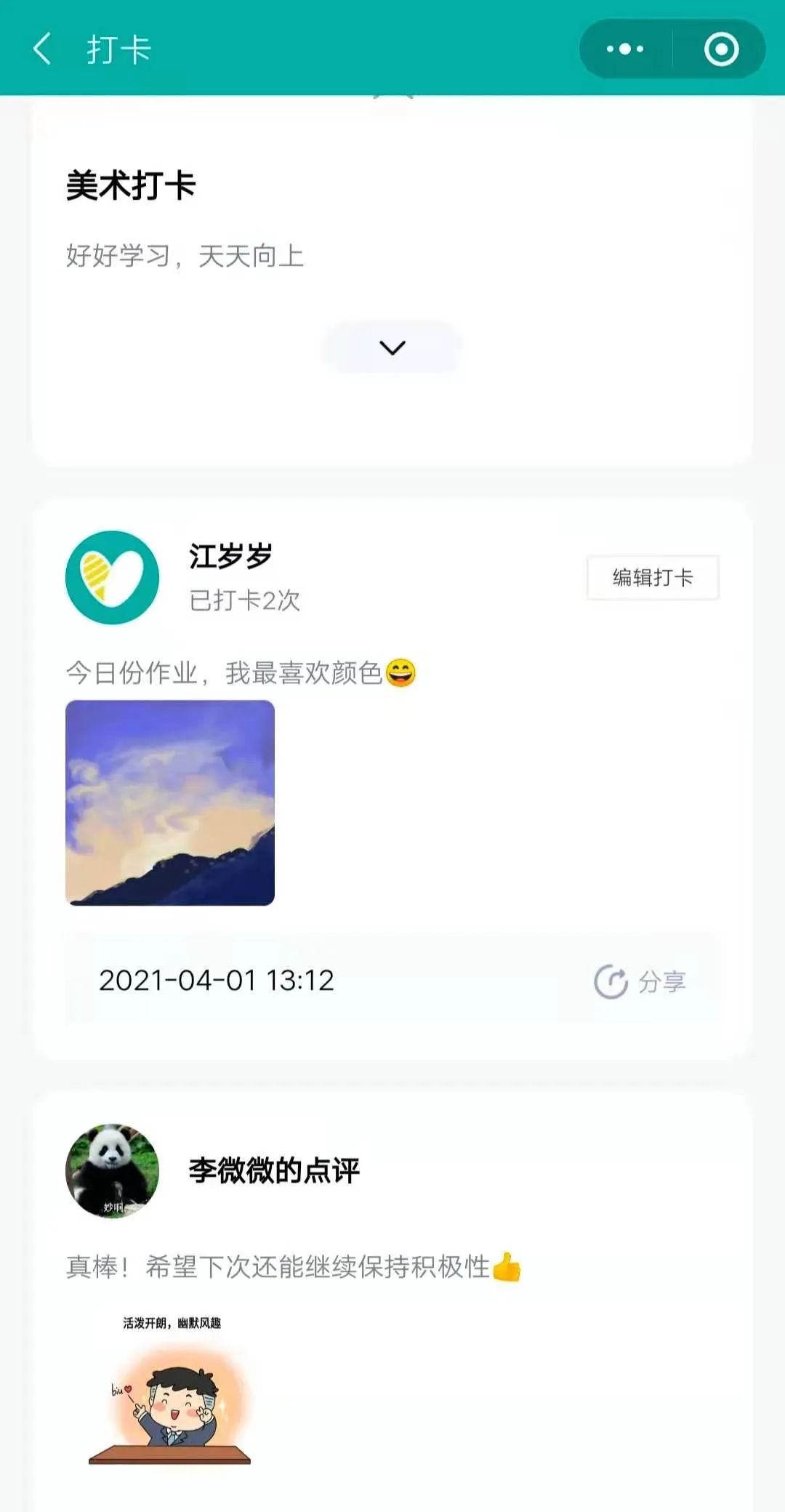The image size is (785, 1512).
Task: Open 李微微's panda avatar
Action: (112, 1171)
